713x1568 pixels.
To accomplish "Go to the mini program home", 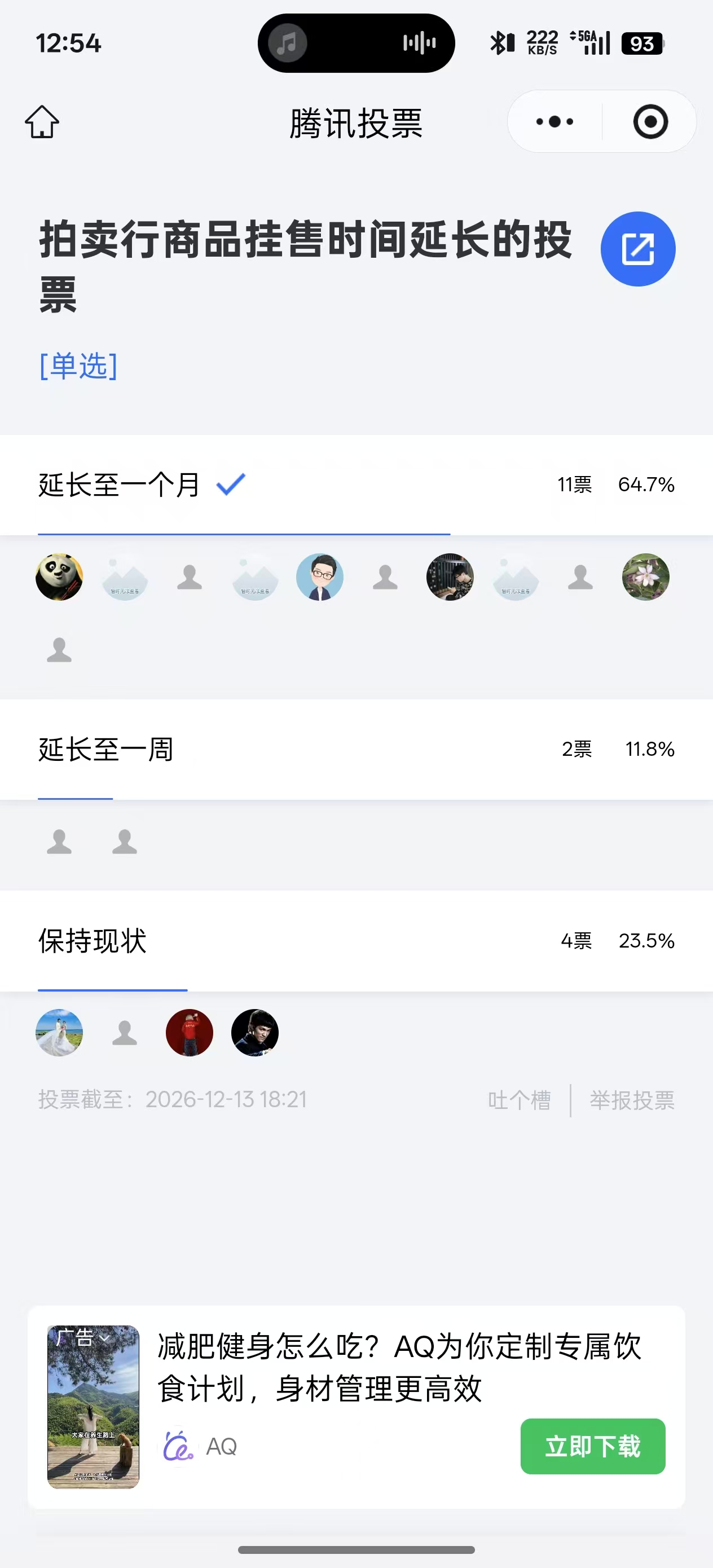I will 42,122.
